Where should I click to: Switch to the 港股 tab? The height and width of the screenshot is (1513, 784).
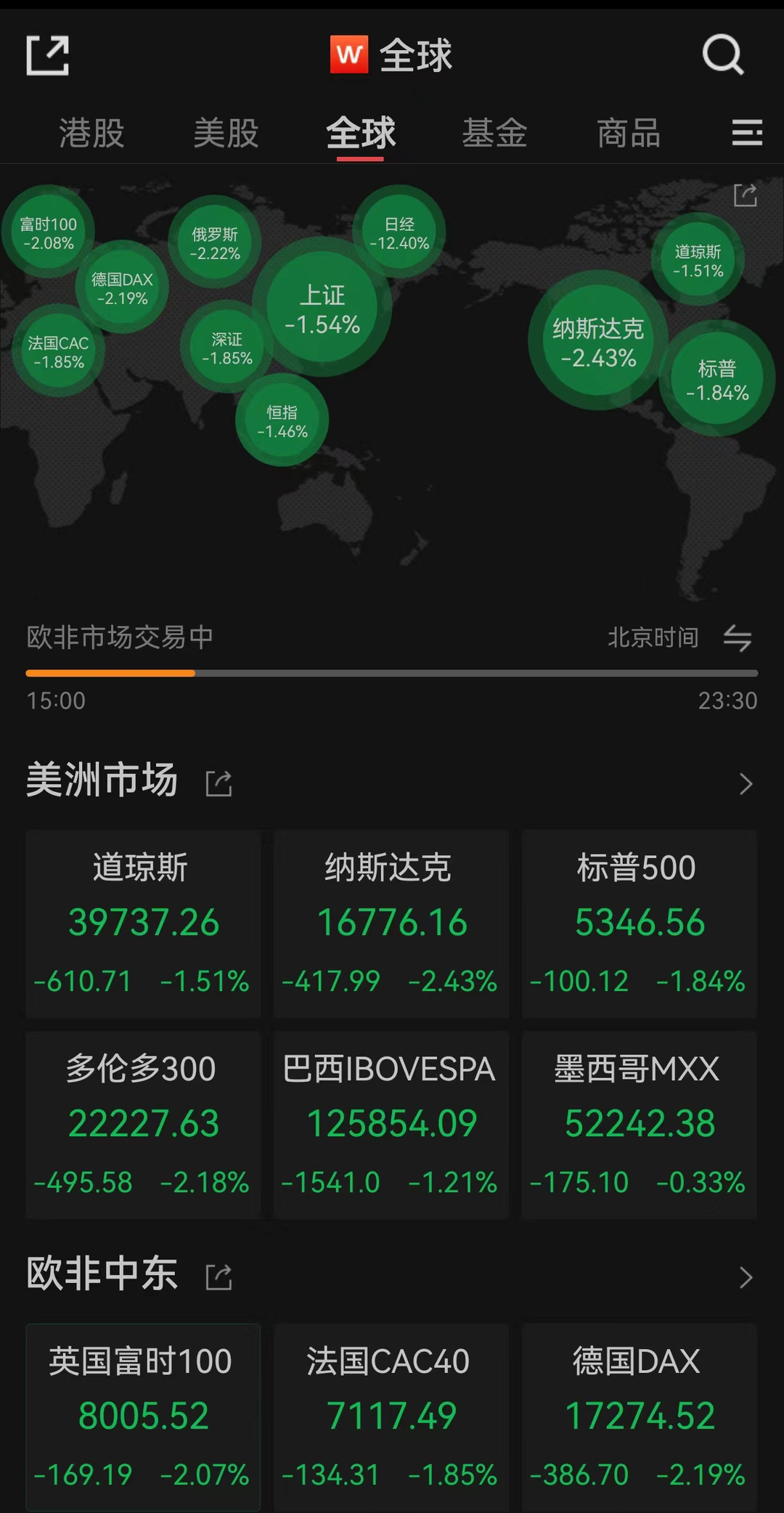tap(91, 134)
